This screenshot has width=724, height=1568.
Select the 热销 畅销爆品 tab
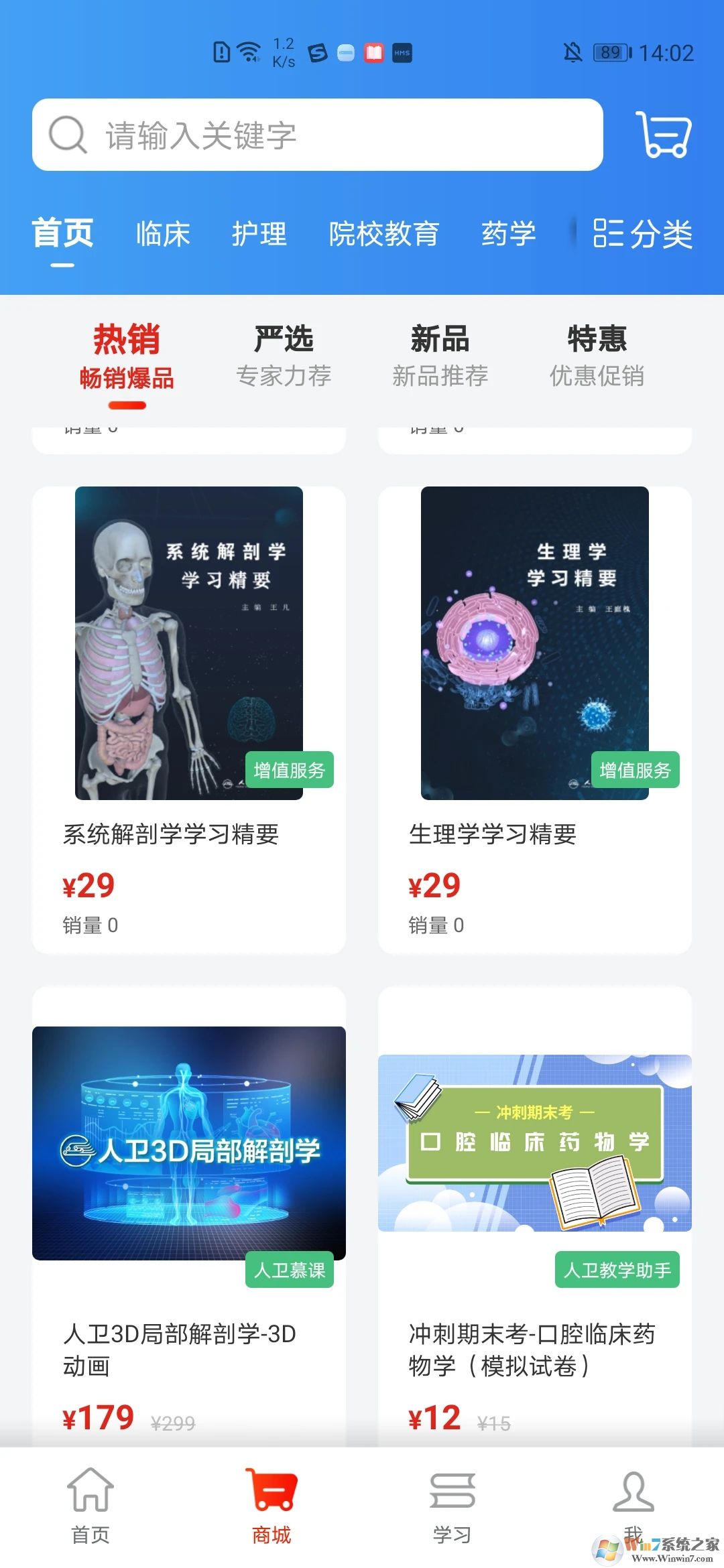(x=127, y=356)
